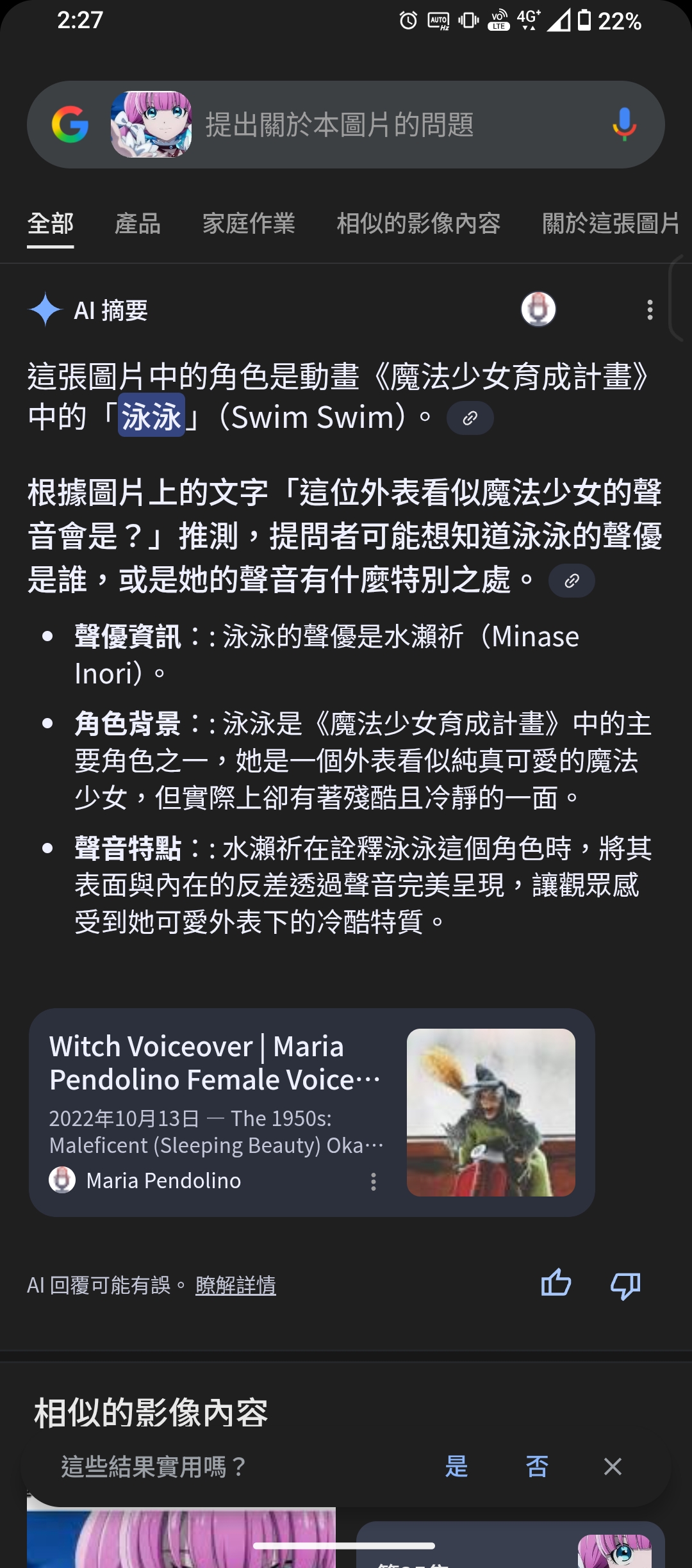The width and height of the screenshot is (692, 1568).
Task: Switch to the 產品 tab
Action: pyautogui.click(x=138, y=224)
